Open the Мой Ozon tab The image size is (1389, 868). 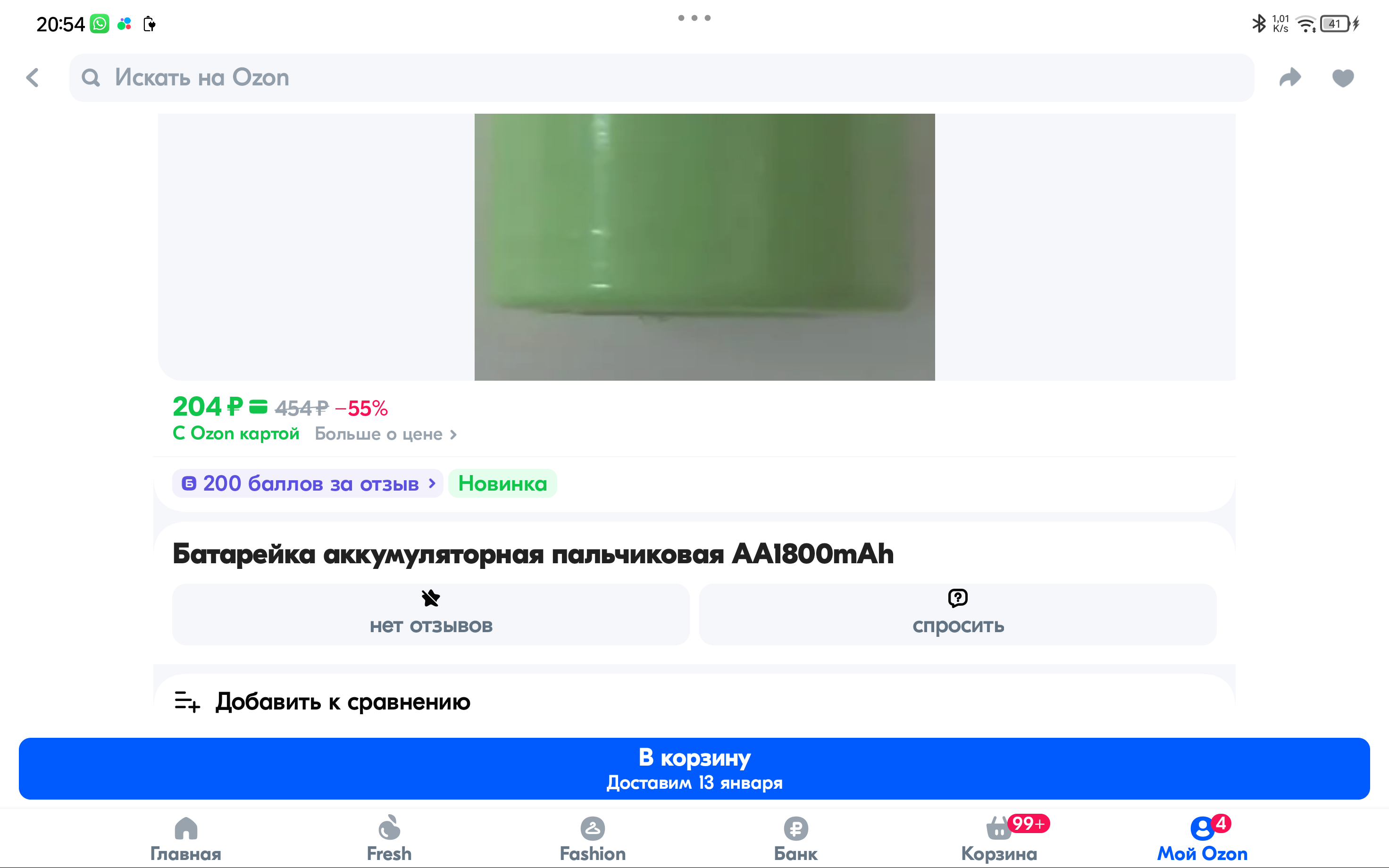(x=1202, y=839)
